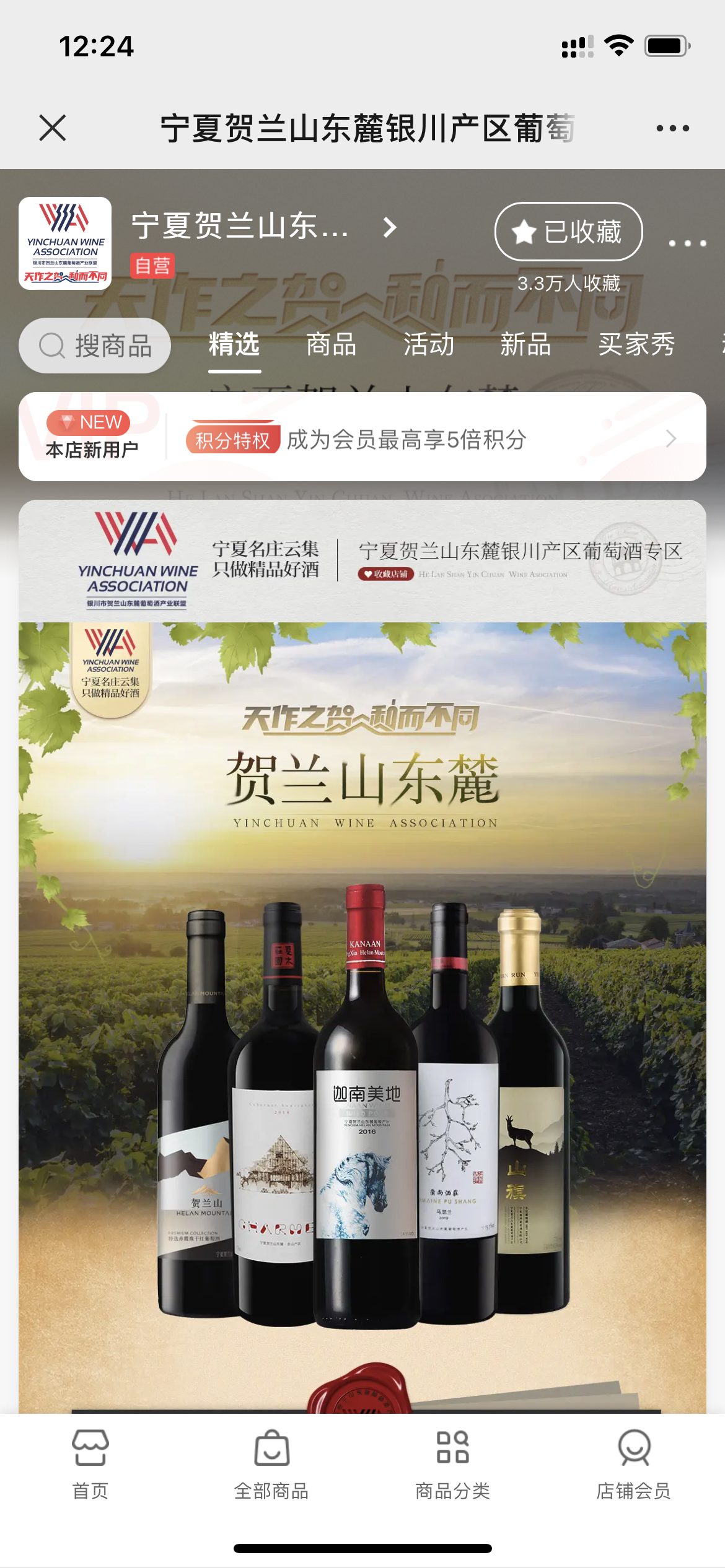
Task: Select the 新品 tab
Action: 525,345
